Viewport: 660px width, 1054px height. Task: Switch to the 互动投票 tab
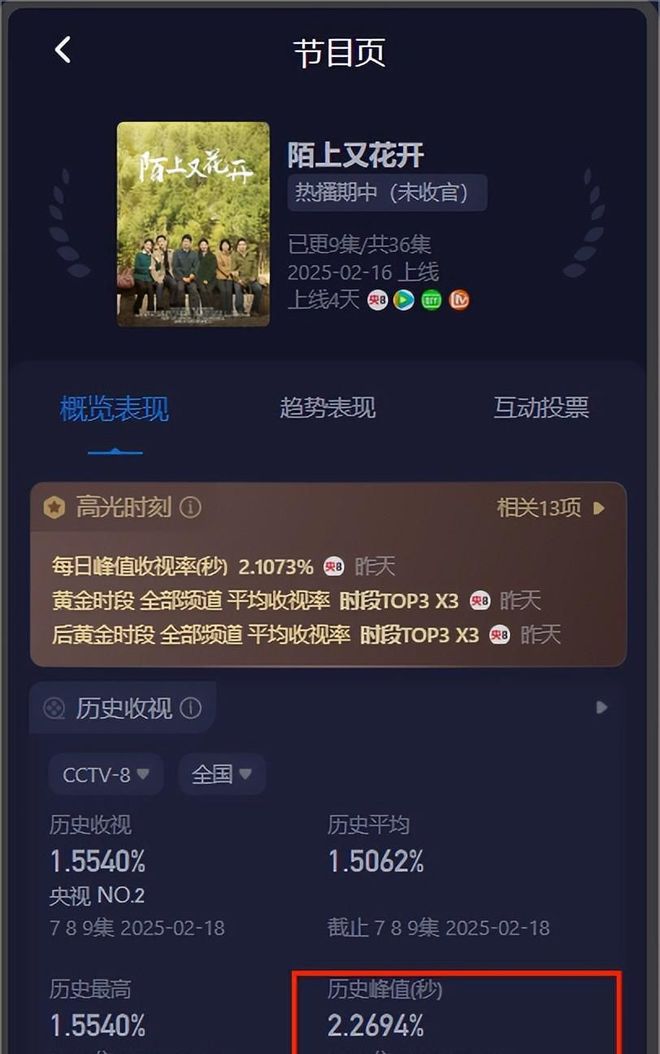coord(541,408)
